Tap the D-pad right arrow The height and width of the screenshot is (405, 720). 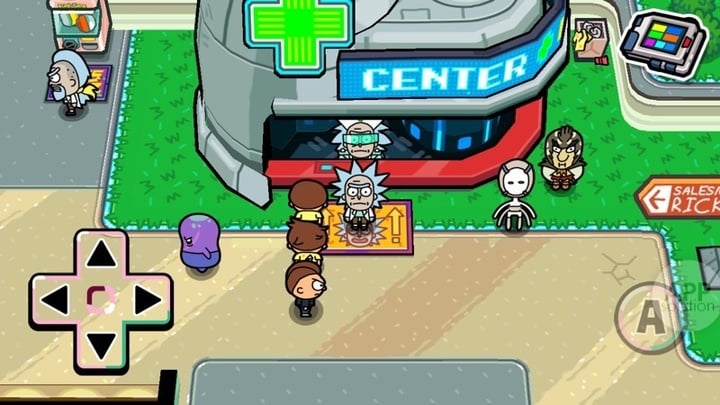[146, 299]
